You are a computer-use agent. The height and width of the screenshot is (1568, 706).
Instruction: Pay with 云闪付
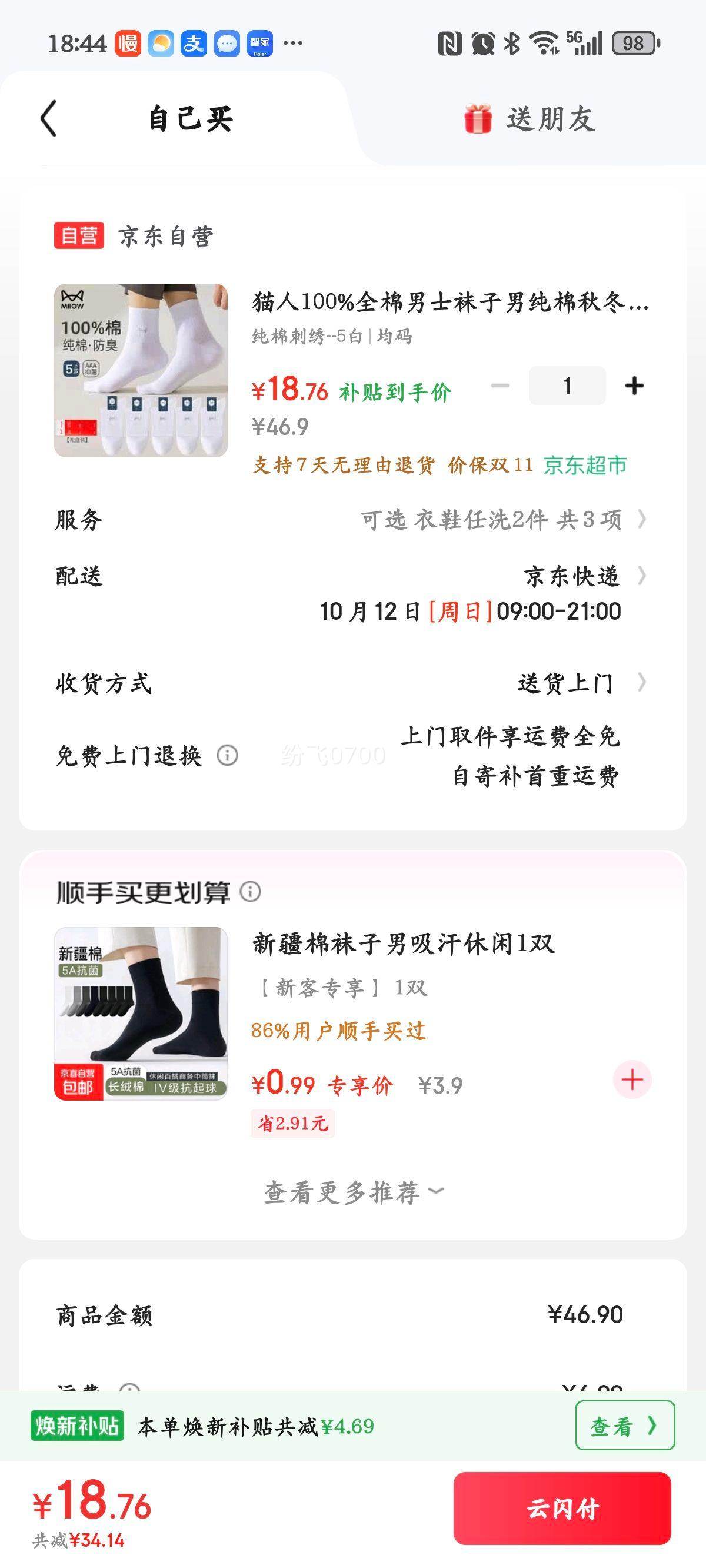pyautogui.click(x=562, y=1509)
